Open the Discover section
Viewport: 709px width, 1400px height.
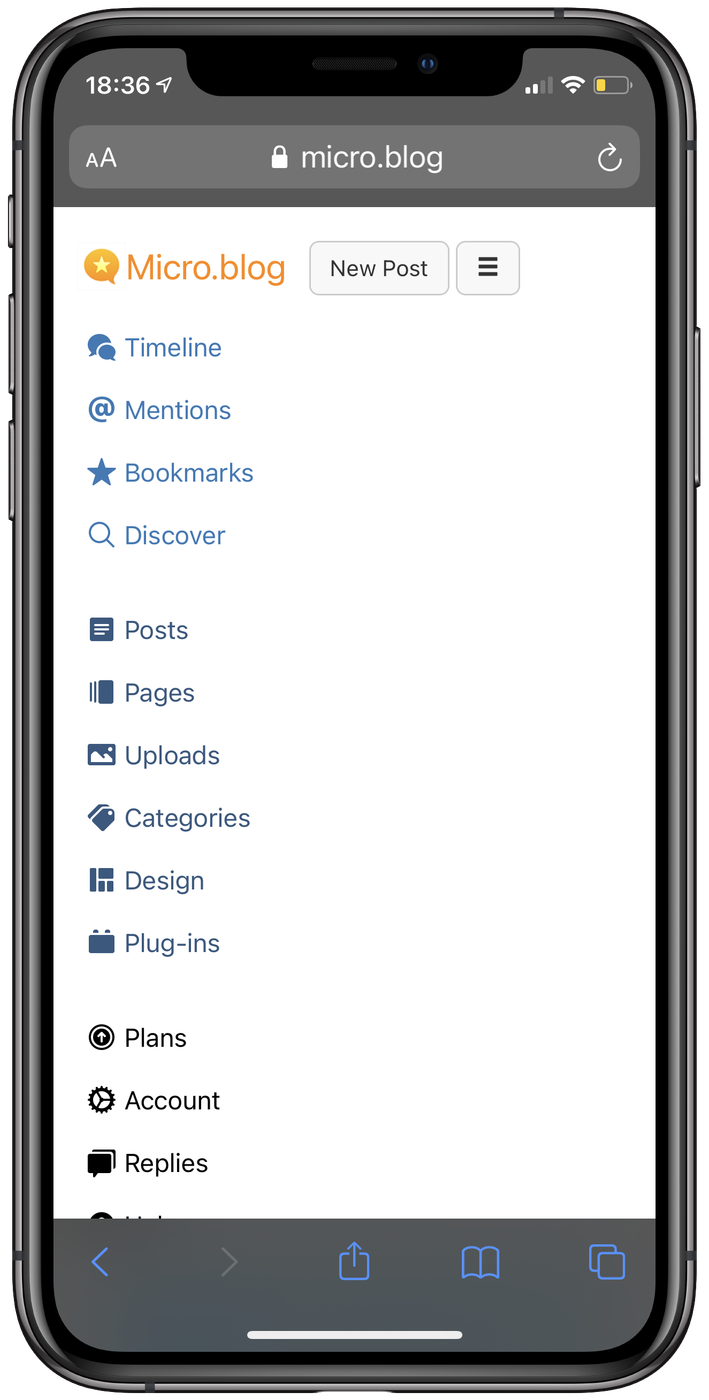pyautogui.click(x=174, y=536)
